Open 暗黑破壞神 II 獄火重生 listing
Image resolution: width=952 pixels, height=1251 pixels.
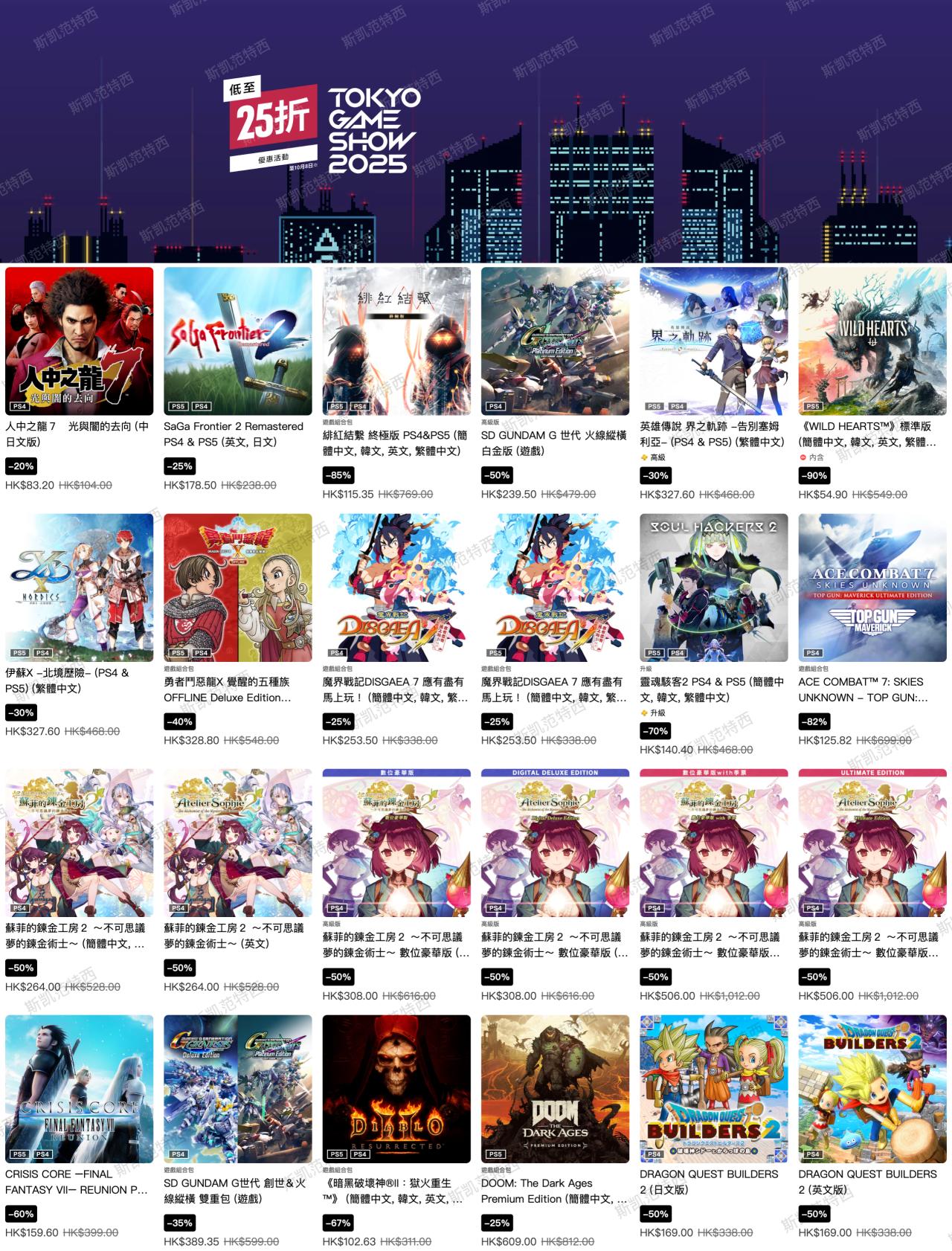(396, 1088)
